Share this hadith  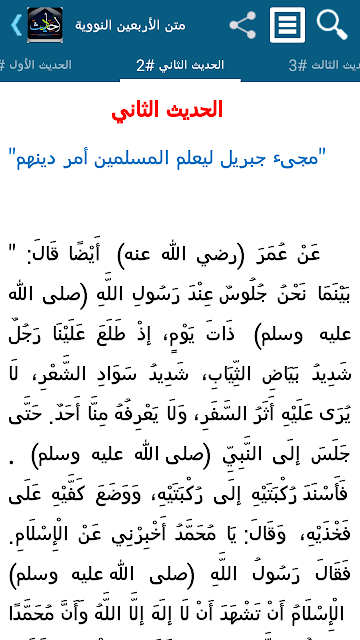243,25
